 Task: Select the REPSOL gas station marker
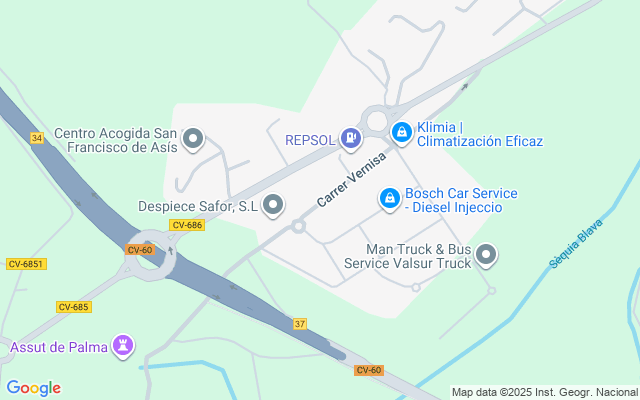(350, 139)
